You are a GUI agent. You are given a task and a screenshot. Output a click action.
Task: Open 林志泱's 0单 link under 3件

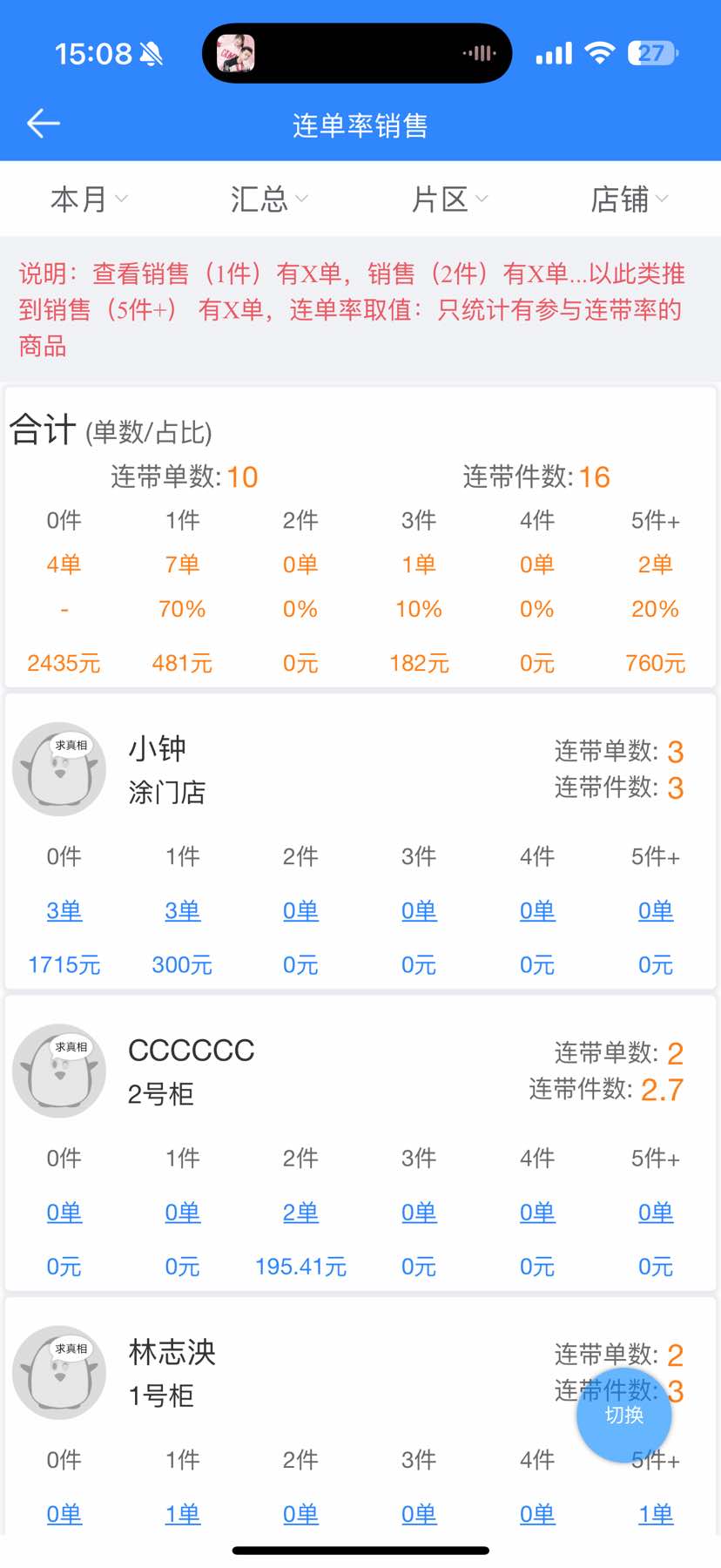[419, 1515]
